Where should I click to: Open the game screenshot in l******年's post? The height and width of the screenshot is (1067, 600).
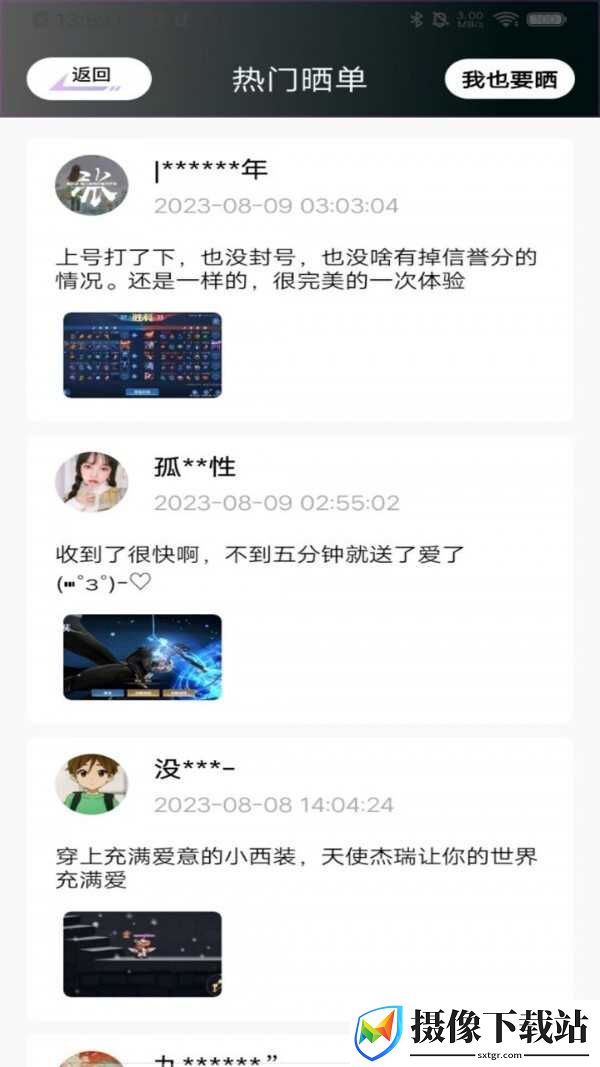tap(142, 355)
